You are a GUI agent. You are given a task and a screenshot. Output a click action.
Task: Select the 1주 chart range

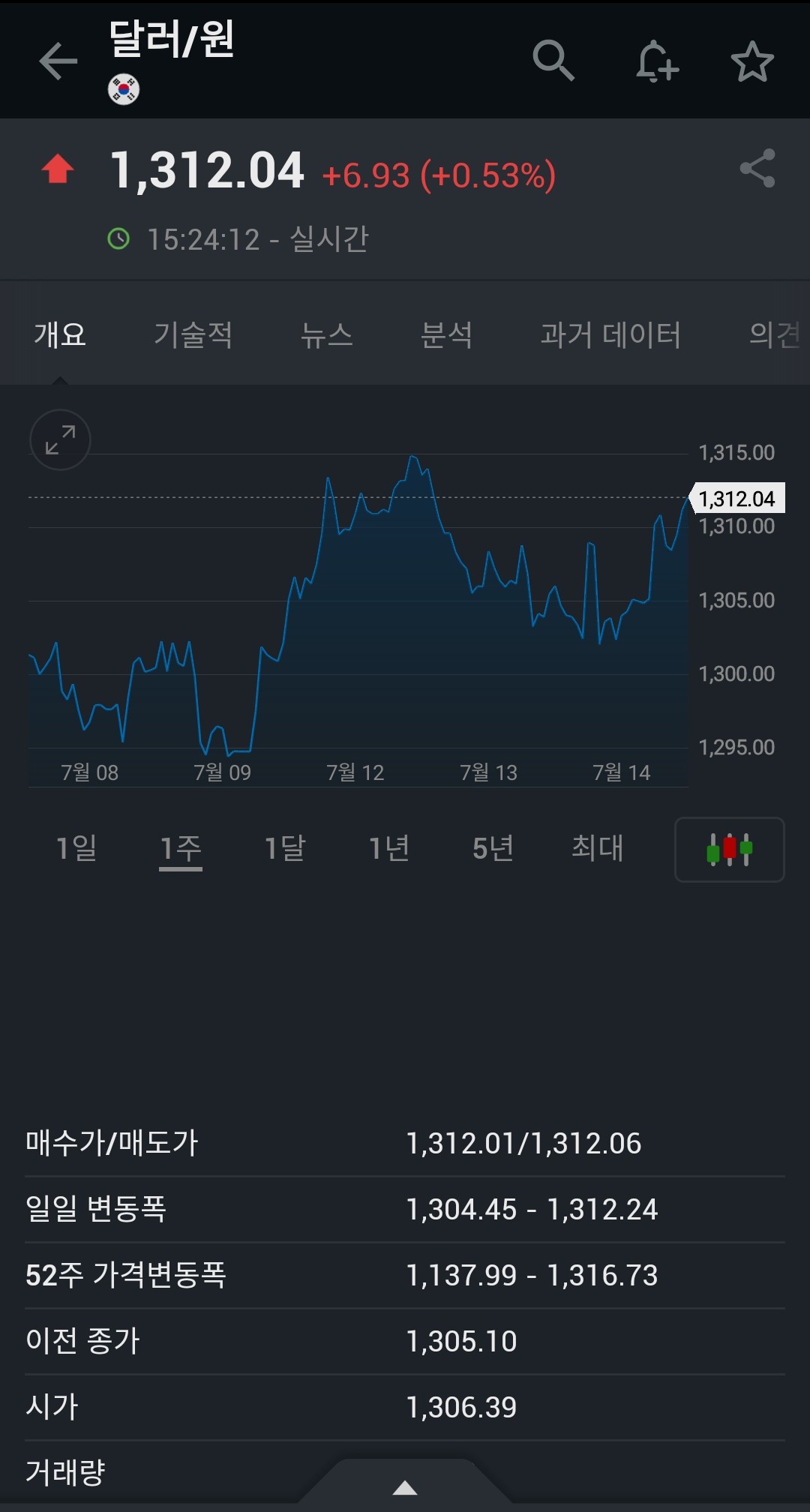click(181, 848)
